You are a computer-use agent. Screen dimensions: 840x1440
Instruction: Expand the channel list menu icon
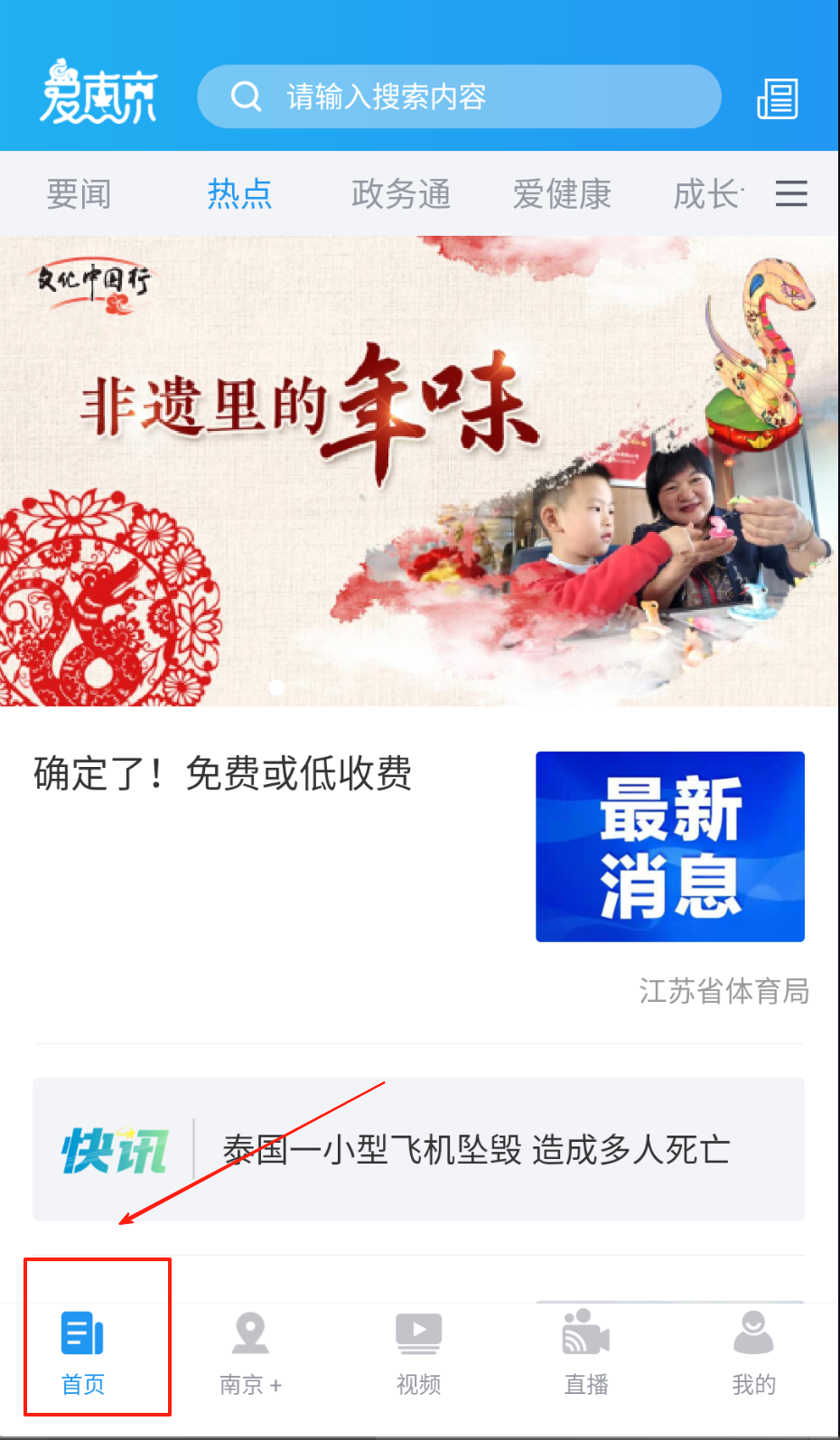[x=790, y=193]
